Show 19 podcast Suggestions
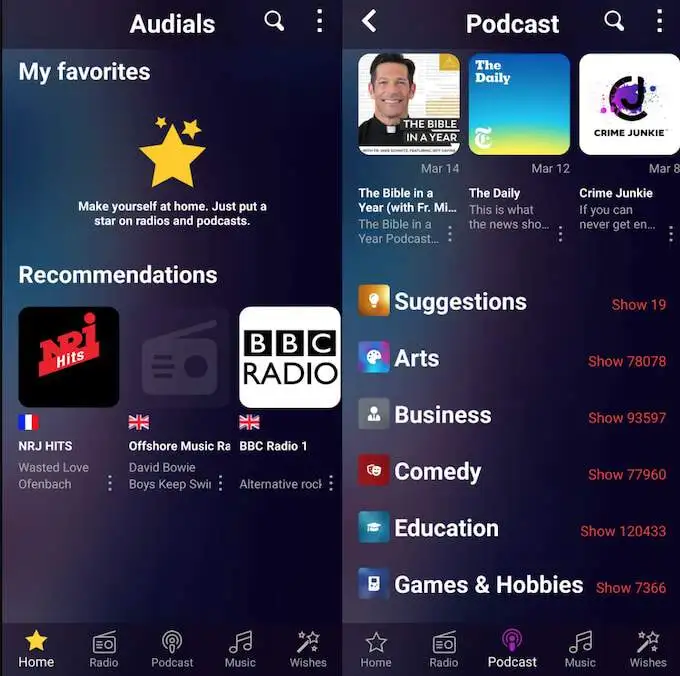The image size is (680, 676). click(x=638, y=304)
